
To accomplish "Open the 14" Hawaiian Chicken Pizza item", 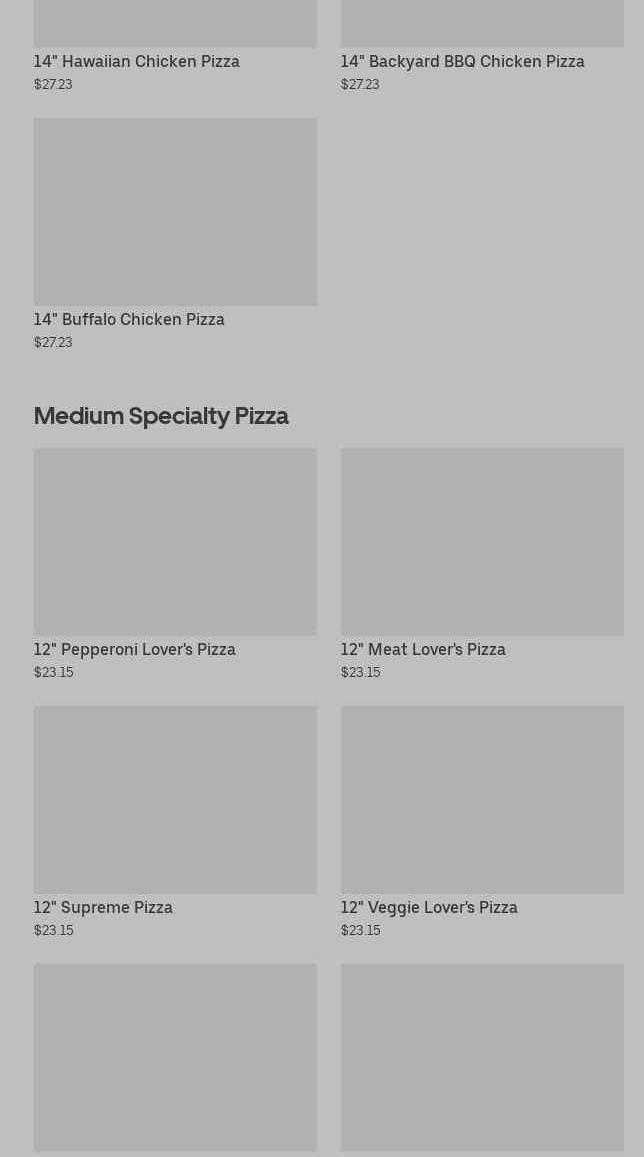I will click(x=137, y=61).
